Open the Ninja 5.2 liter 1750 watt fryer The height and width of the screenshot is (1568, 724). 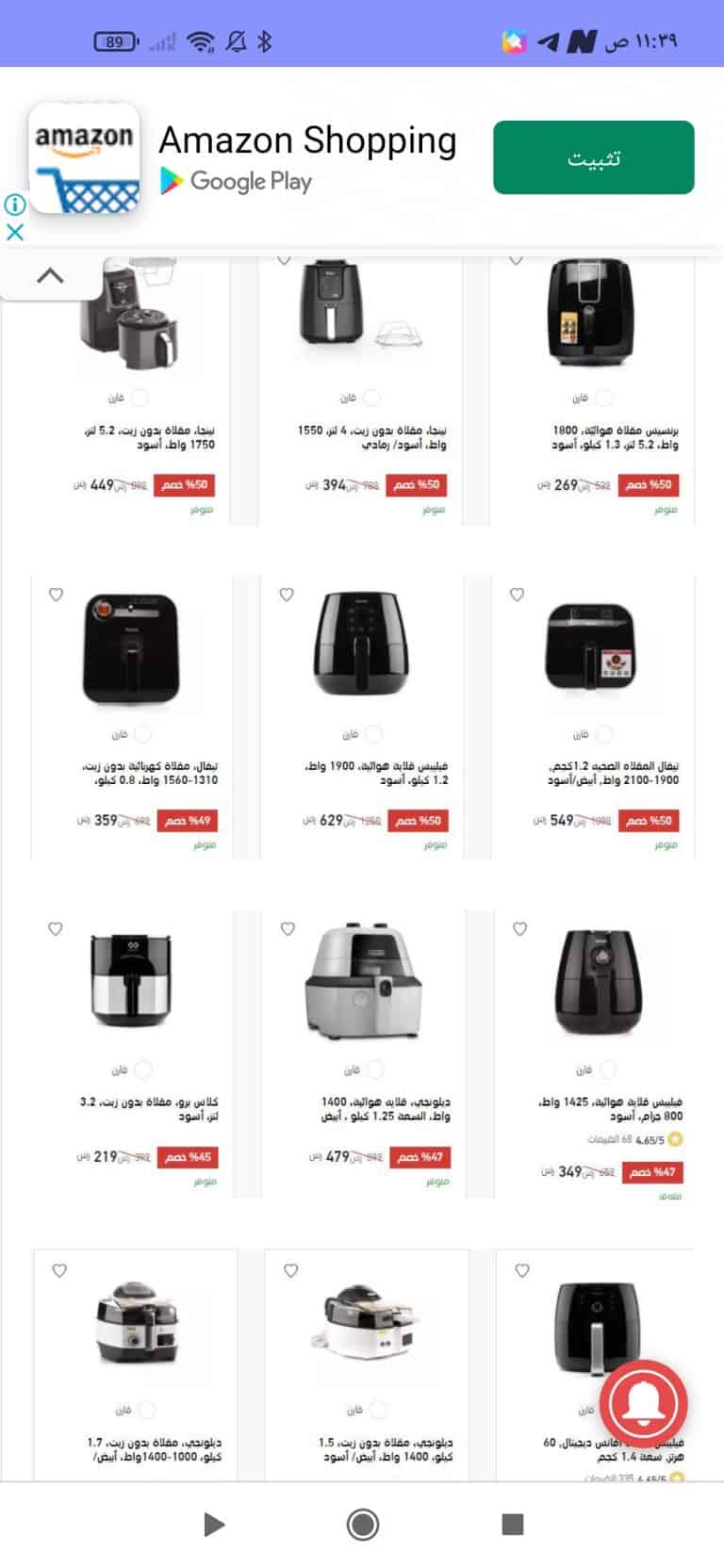click(x=130, y=390)
